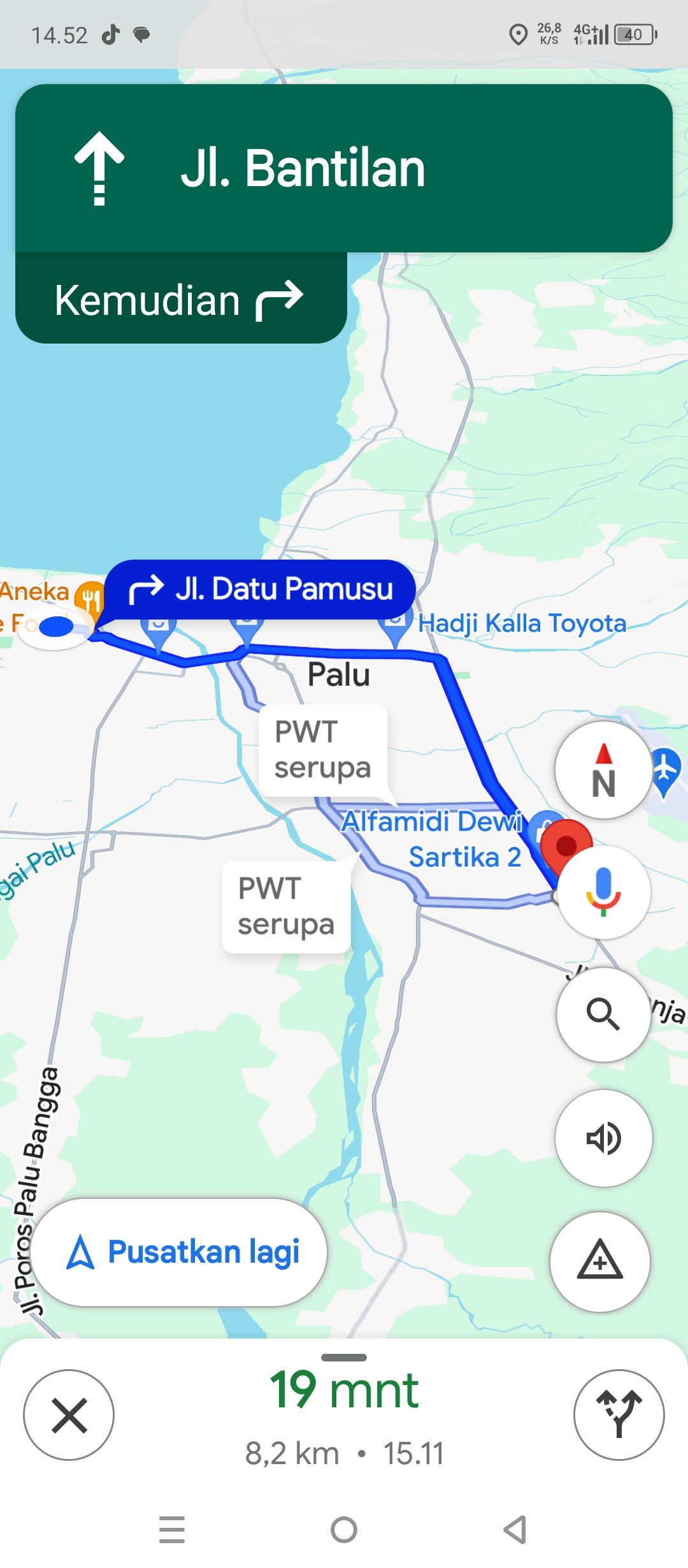Activate voice assistant microphone
Screen dimensions: 688x1568
coord(603,892)
